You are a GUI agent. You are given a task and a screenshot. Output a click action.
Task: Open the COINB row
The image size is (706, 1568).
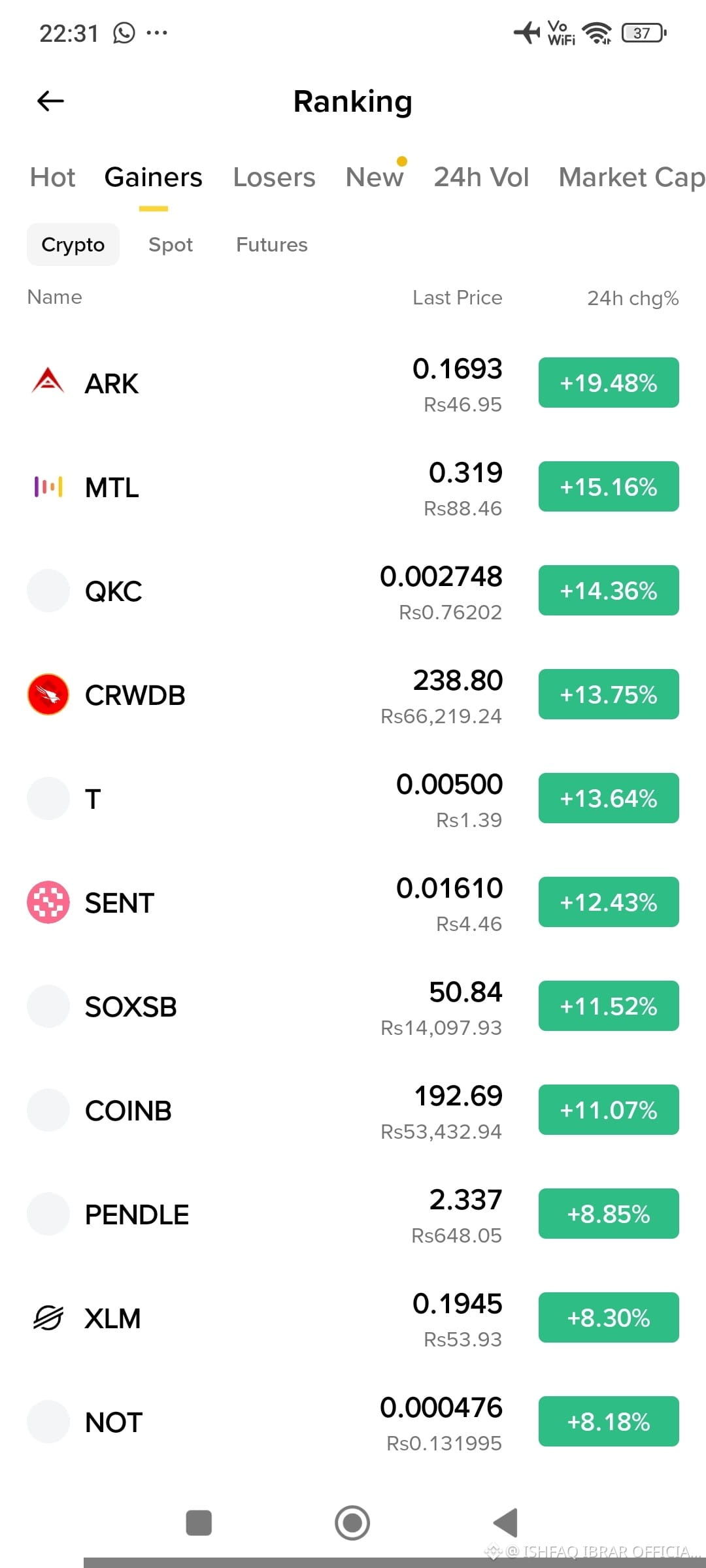pos(353,1110)
